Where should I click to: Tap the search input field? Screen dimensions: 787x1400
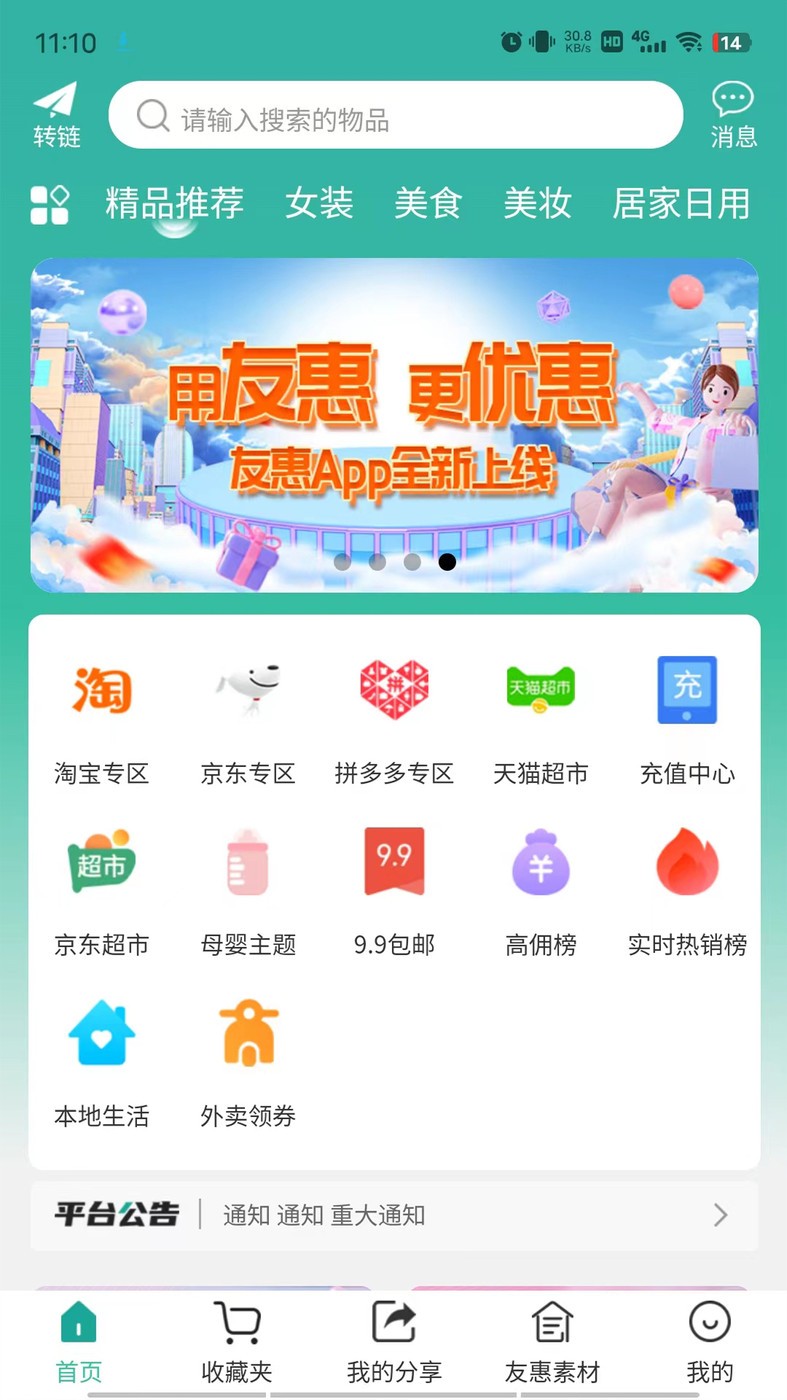tap(394, 114)
